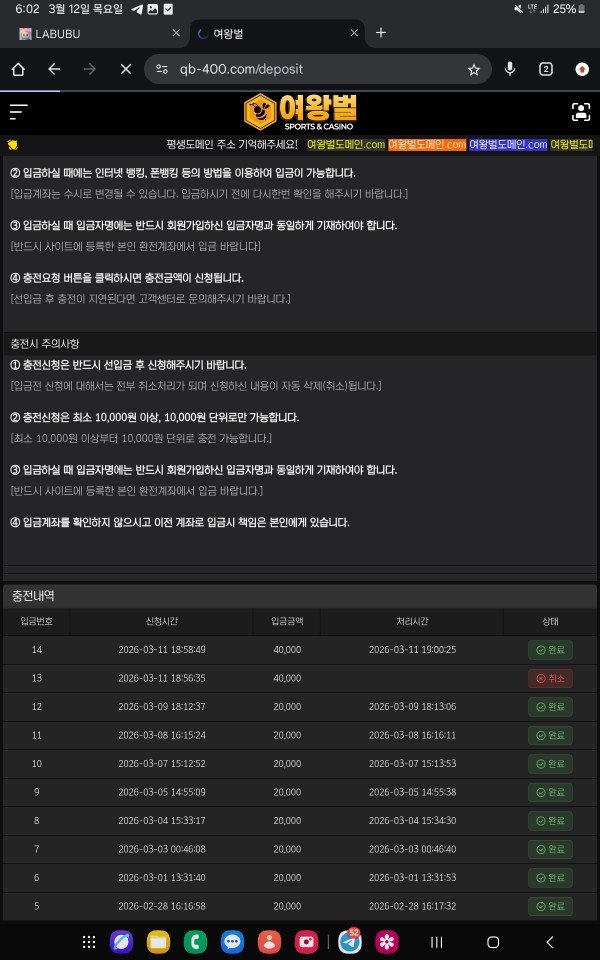The width and height of the screenshot is (600, 960).
Task: Bookmark this page with the star
Action: pos(474,69)
